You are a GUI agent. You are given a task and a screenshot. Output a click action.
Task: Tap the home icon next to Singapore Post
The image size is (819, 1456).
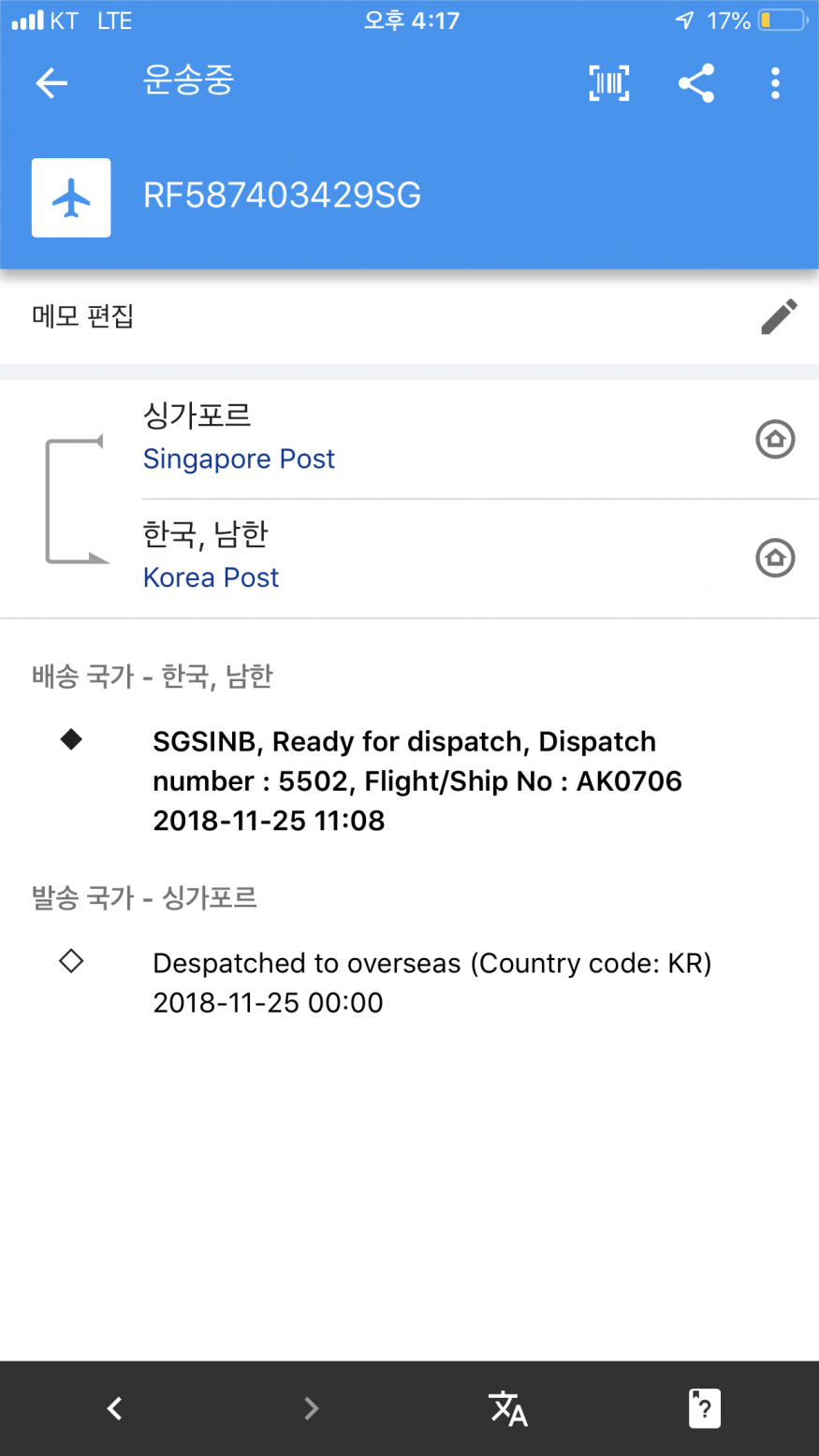775,439
